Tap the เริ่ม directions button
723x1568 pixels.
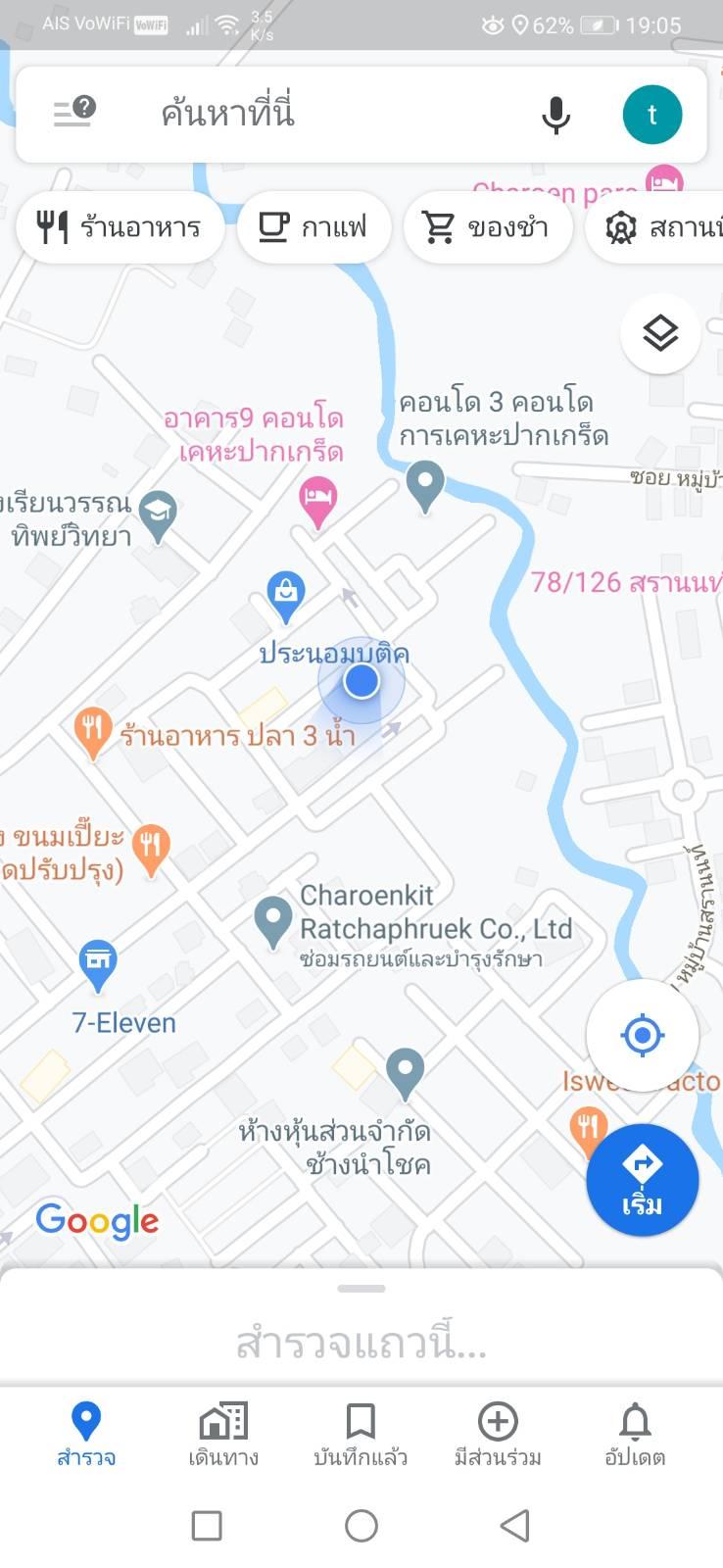(642, 1180)
